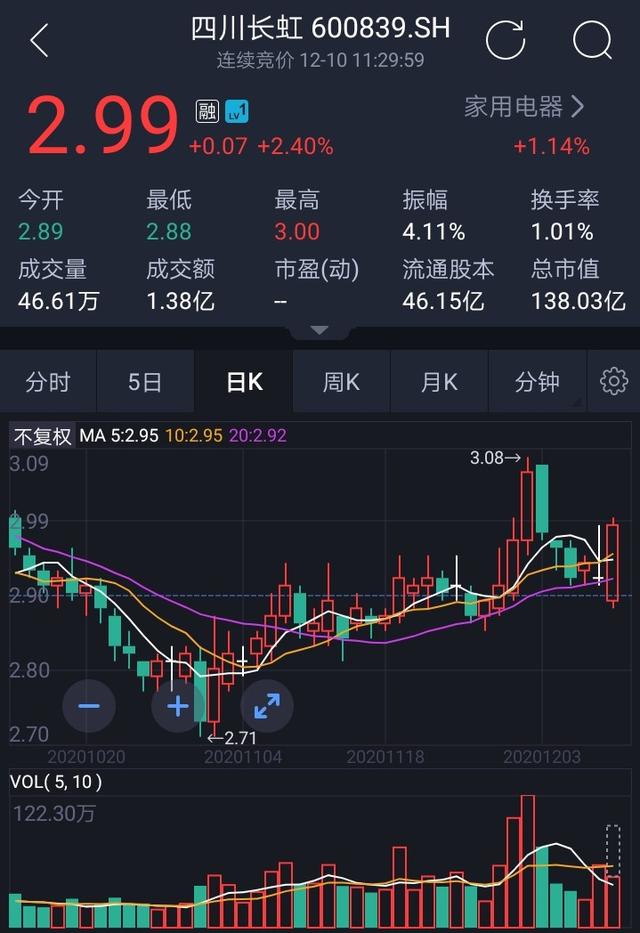Expand more quote details arrow
This screenshot has width=640, height=933.
319,330
